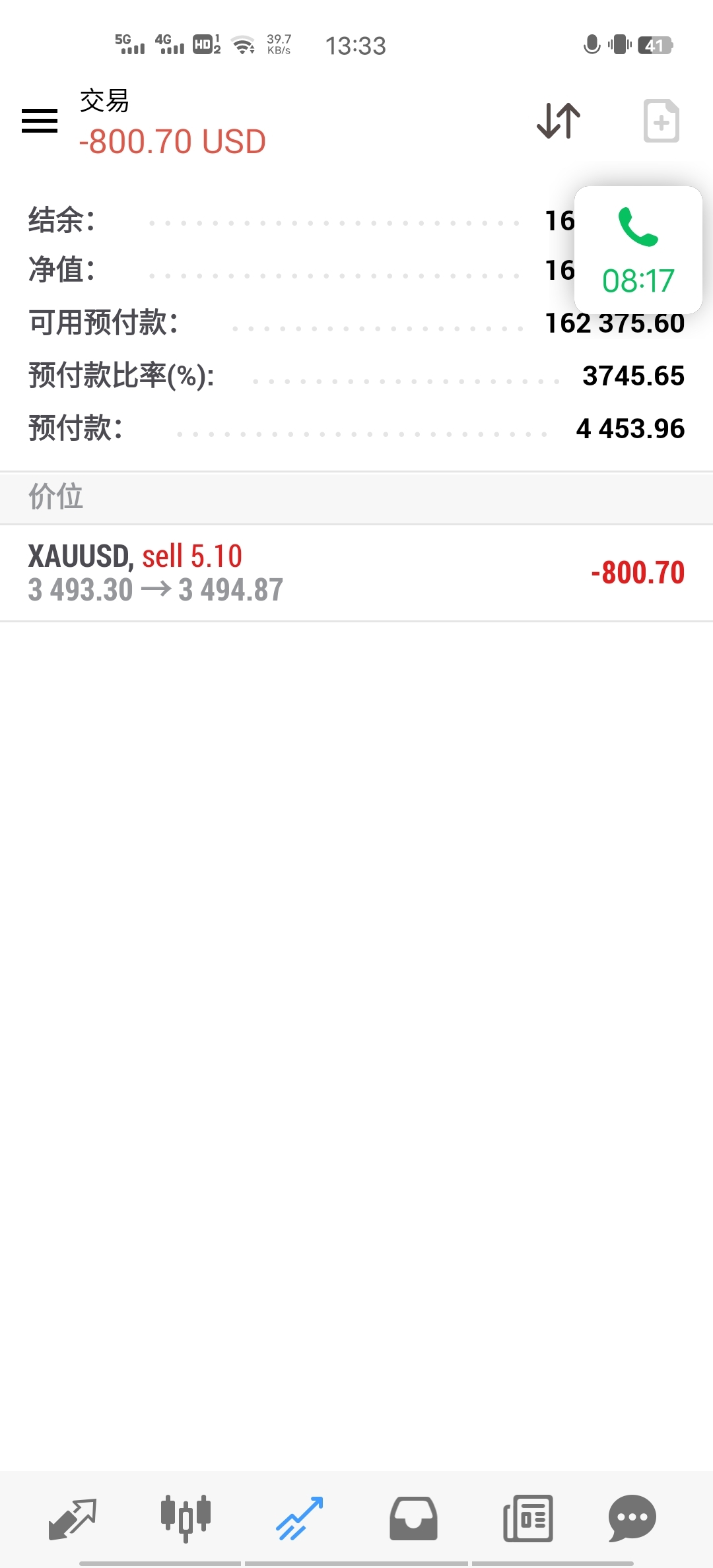
Task: Open the hamburger drawer menu
Action: 40,121
